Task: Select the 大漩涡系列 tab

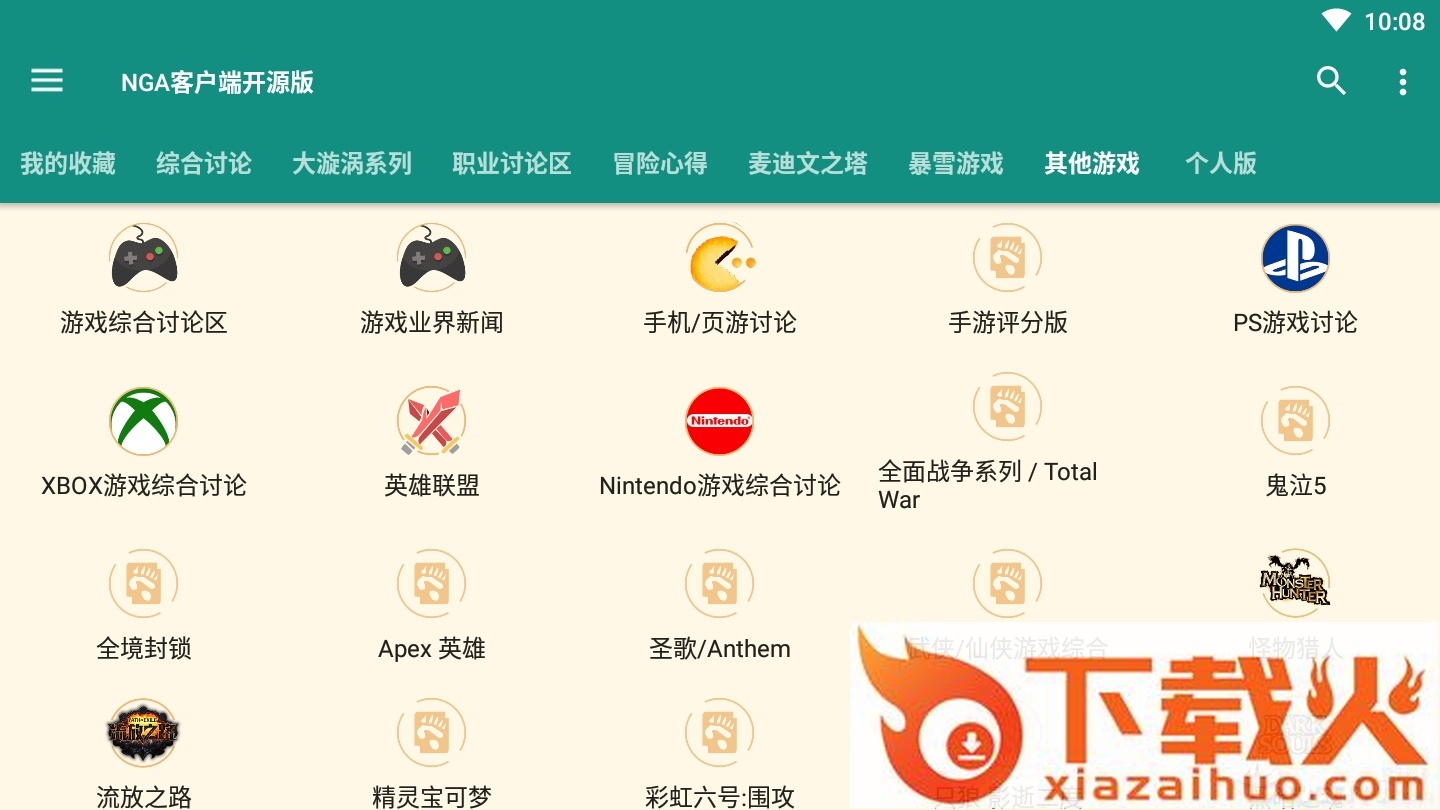Action: pyautogui.click(x=352, y=163)
